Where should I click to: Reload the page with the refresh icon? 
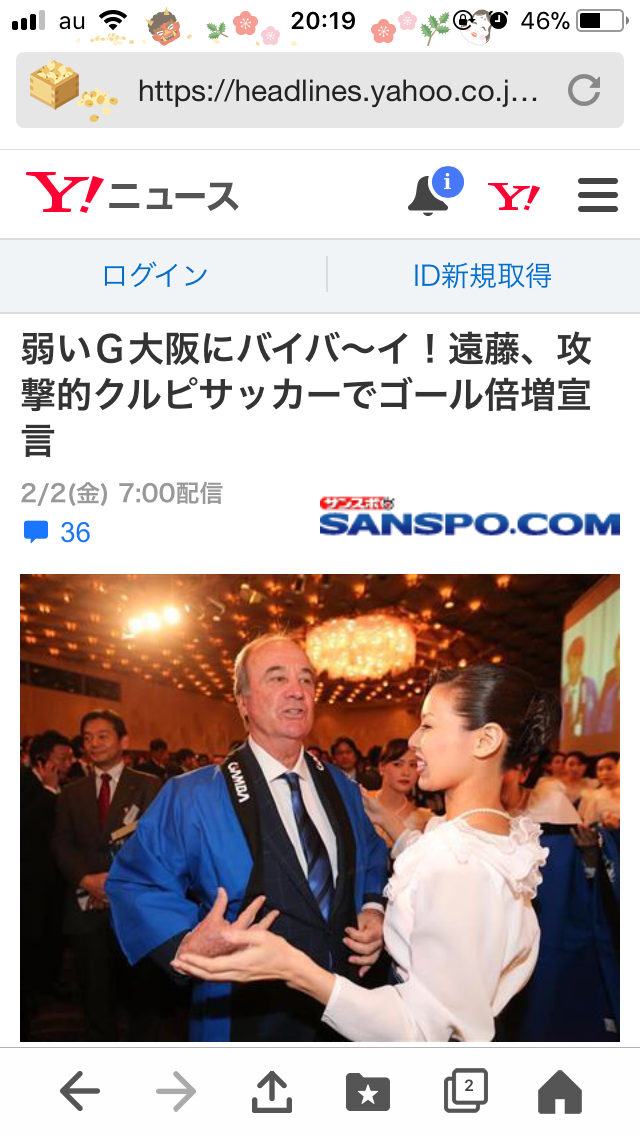tap(583, 91)
